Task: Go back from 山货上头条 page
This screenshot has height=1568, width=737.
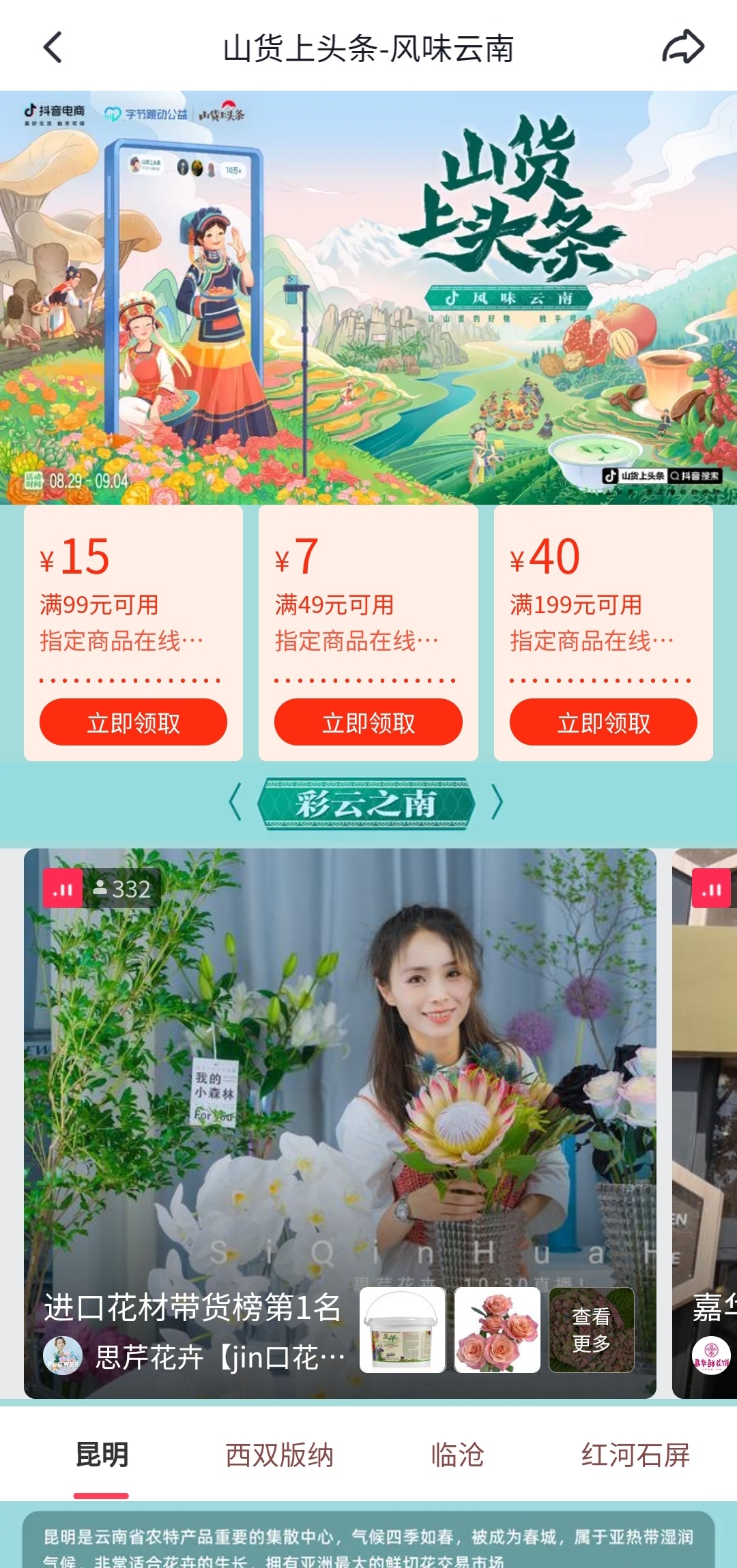Action: coord(53,48)
